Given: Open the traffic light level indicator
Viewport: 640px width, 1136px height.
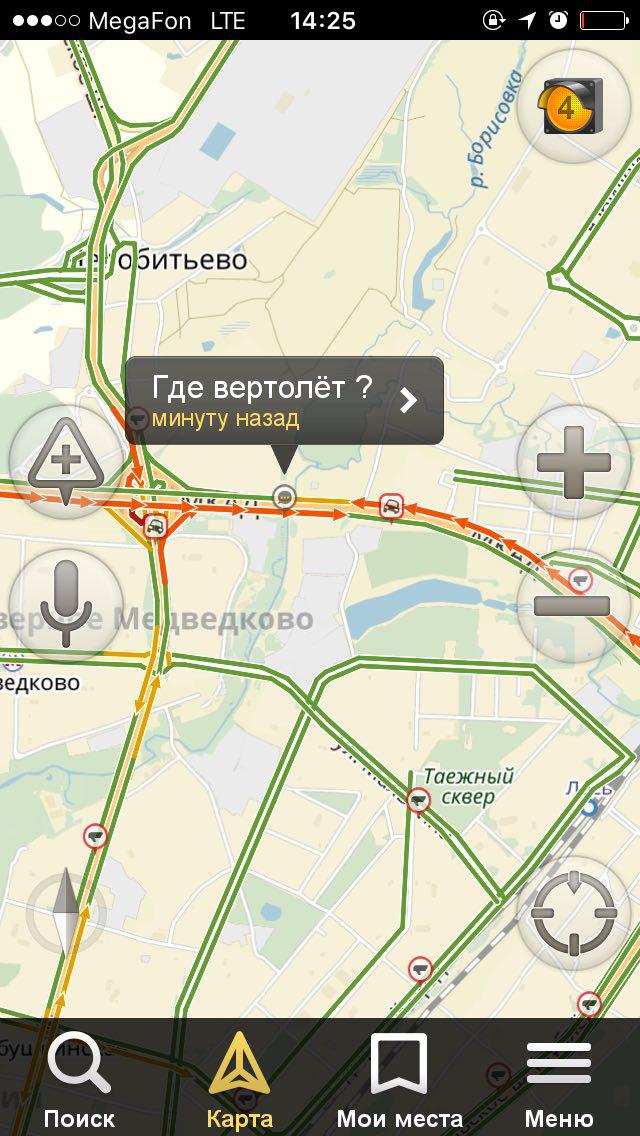Looking at the screenshot, I should (573, 106).
